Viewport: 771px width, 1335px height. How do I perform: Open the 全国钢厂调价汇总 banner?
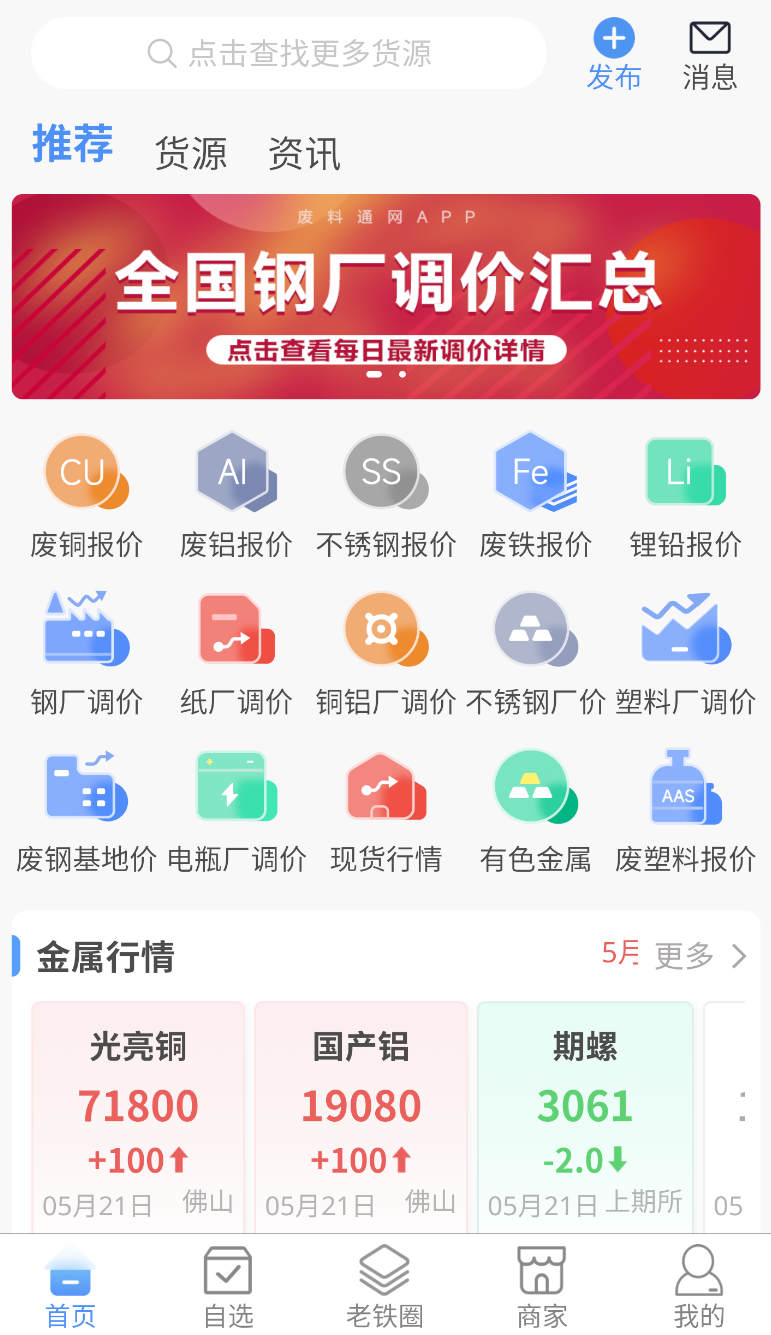(386, 296)
